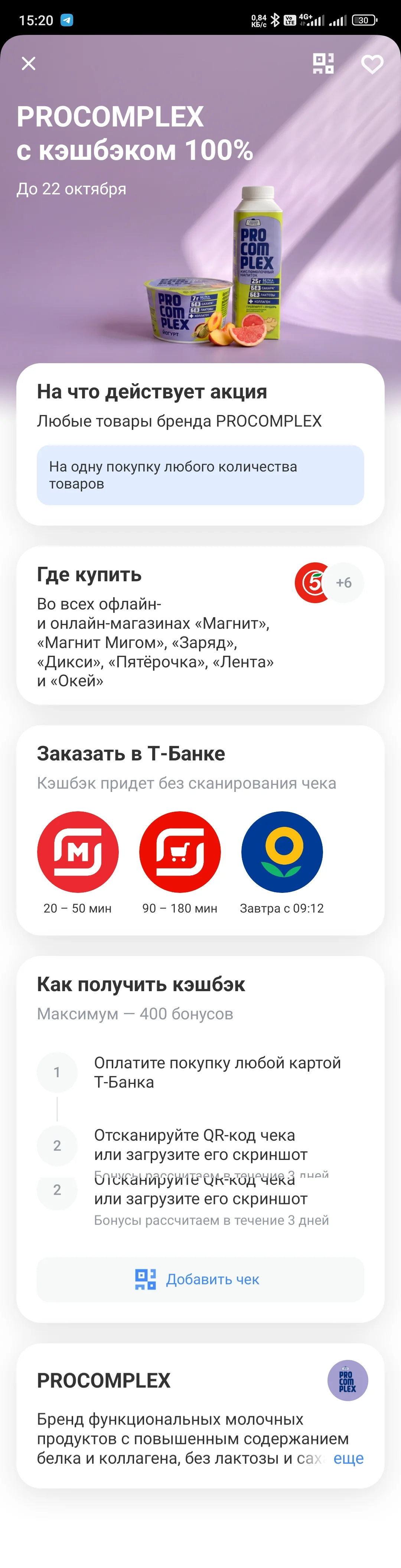Close the PROCOMPLEX cashback offer

[x=29, y=63]
